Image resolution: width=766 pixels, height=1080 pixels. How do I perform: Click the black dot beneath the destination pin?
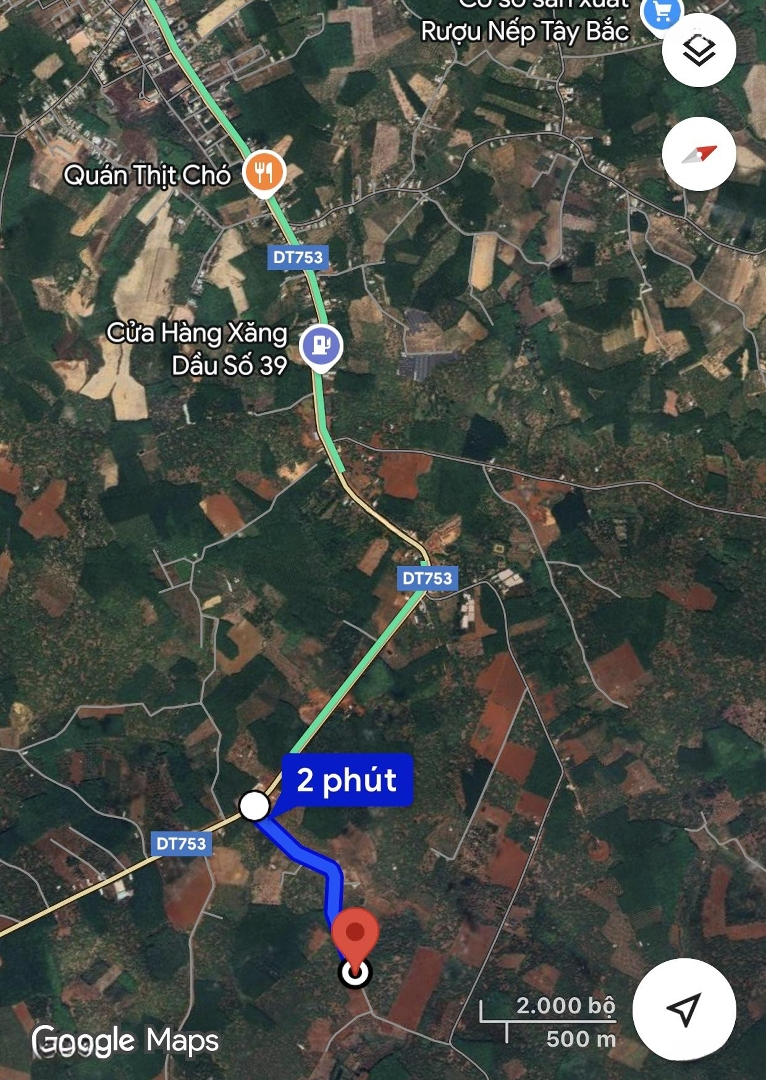coord(355,975)
